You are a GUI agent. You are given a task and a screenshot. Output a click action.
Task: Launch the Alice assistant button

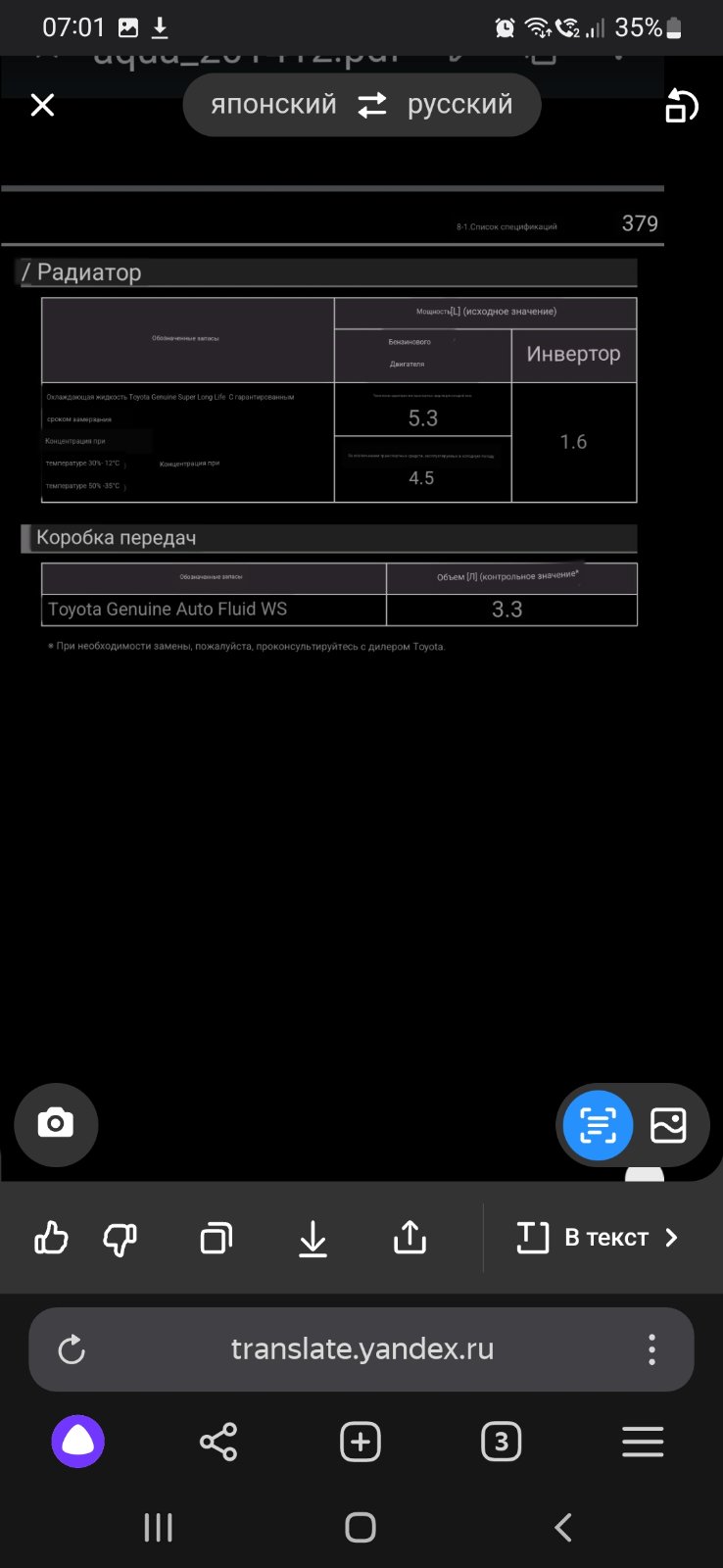pos(77,1442)
